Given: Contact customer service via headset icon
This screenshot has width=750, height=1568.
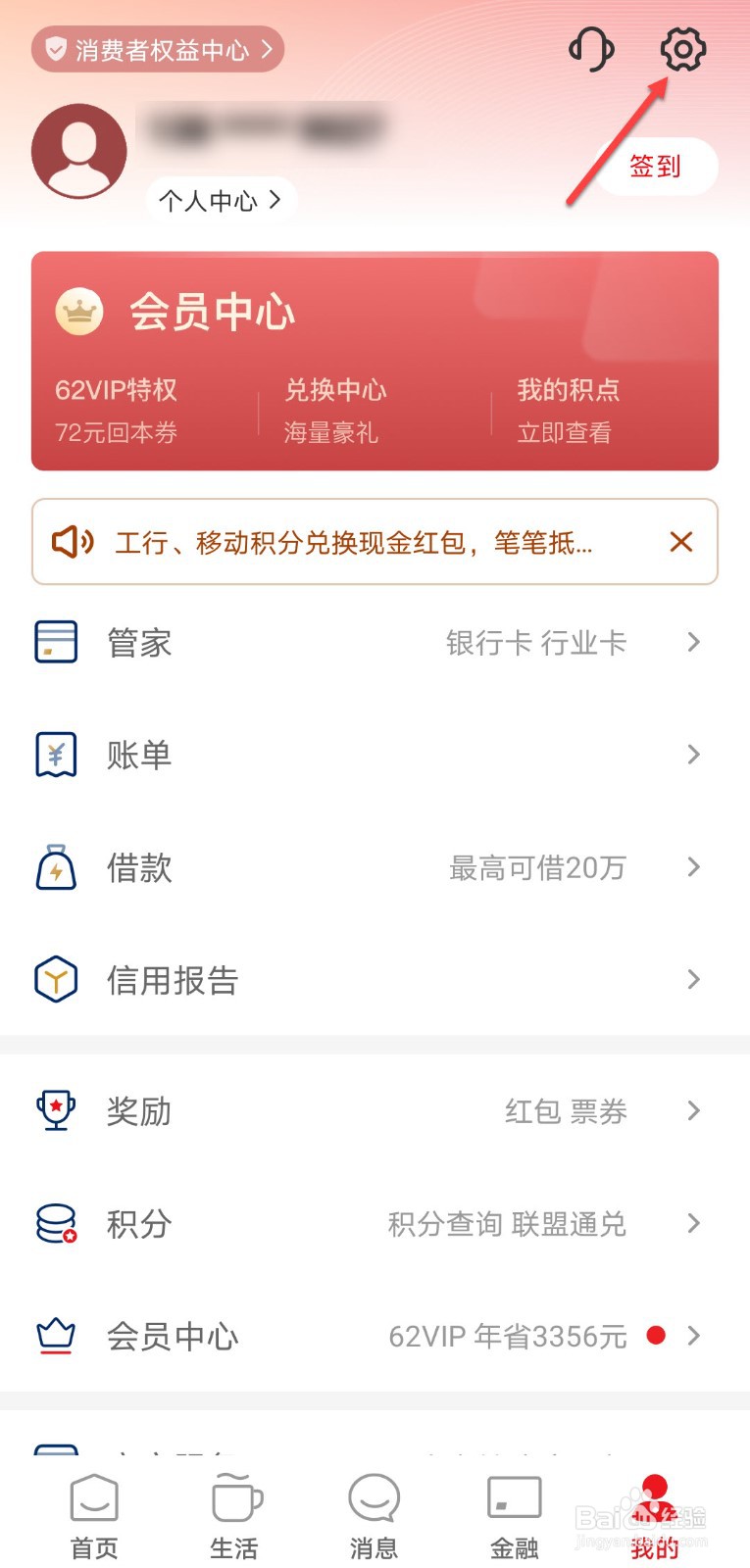Looking at the screenshot, I should coord(591,48).
